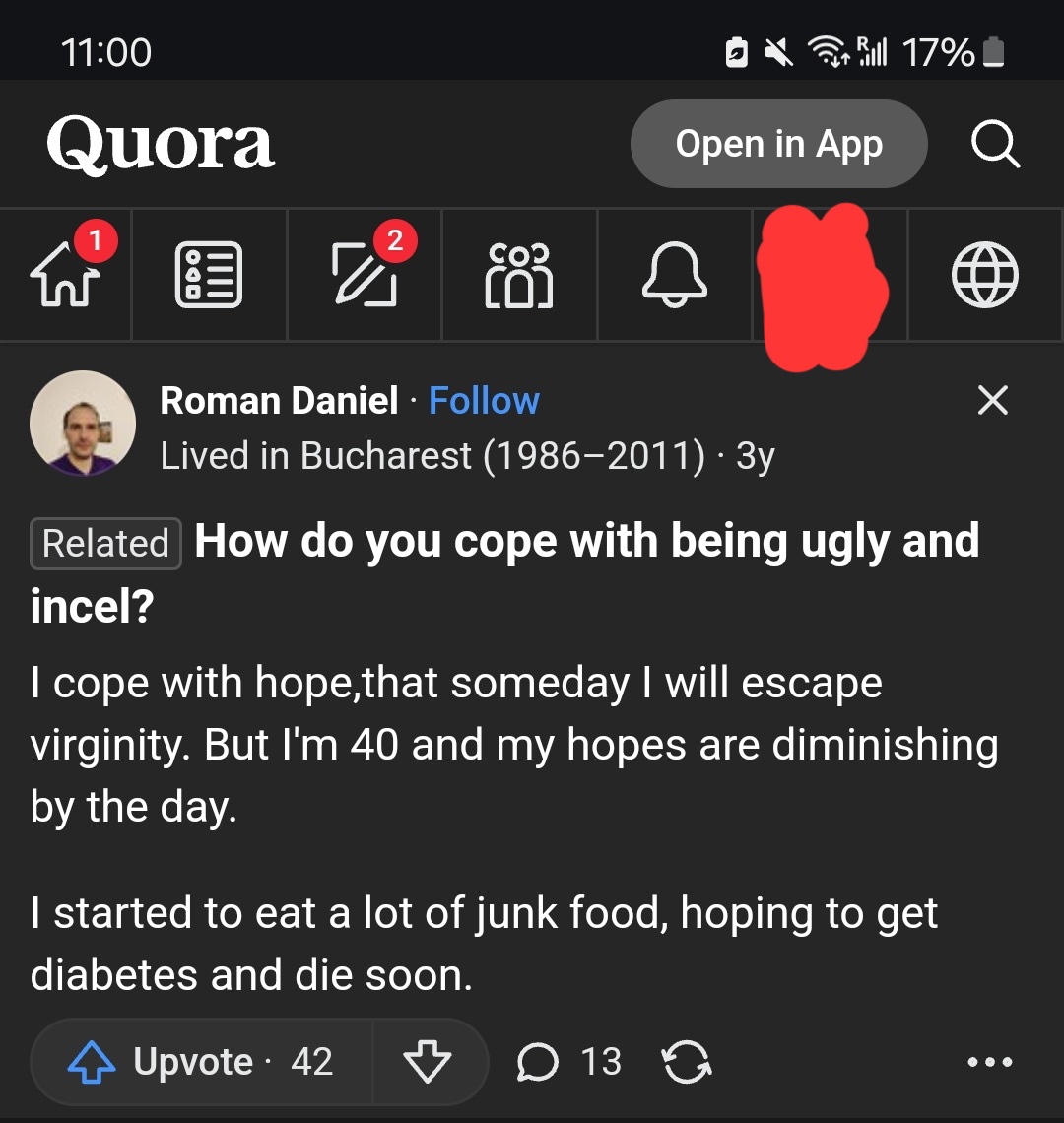This screenshot has width=1064, height=1123.
Task: Open the Answer writing tab
Action: coord(365,274)
